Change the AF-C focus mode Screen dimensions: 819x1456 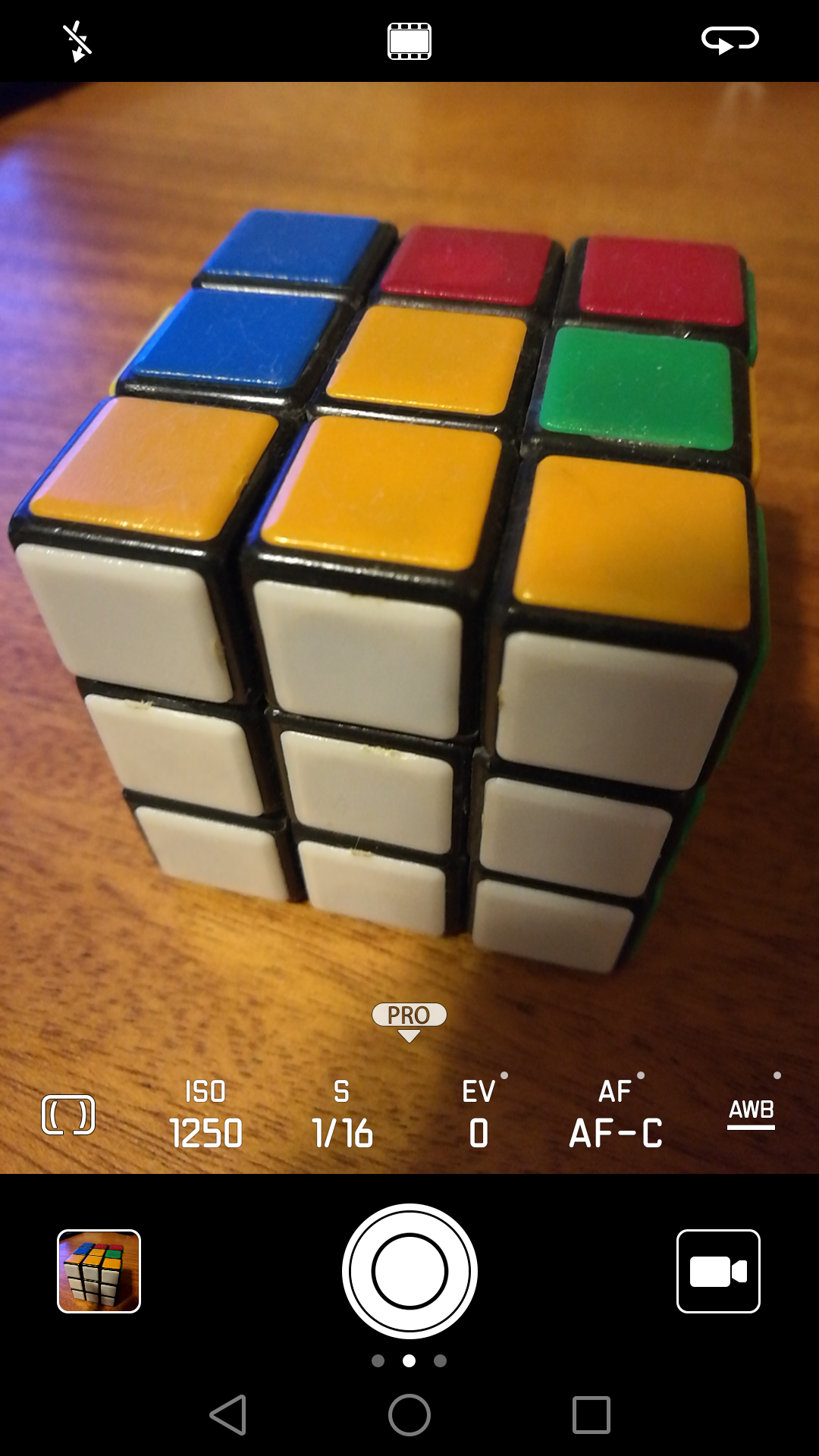point(616,1115)
